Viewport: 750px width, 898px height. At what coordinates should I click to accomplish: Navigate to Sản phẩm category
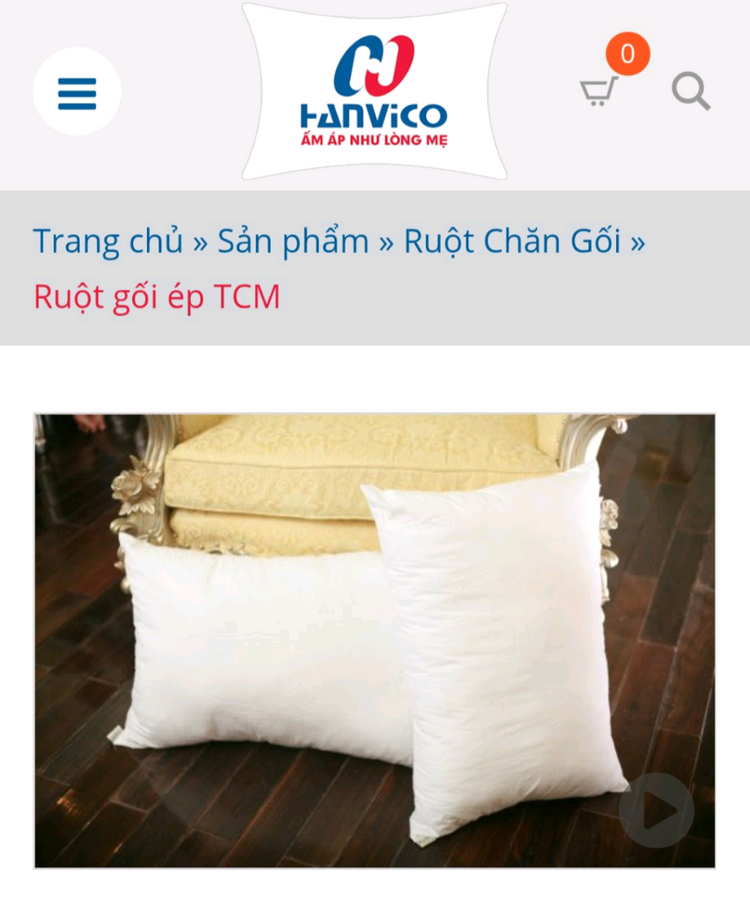pyautogui.click(x=294, y=238)
